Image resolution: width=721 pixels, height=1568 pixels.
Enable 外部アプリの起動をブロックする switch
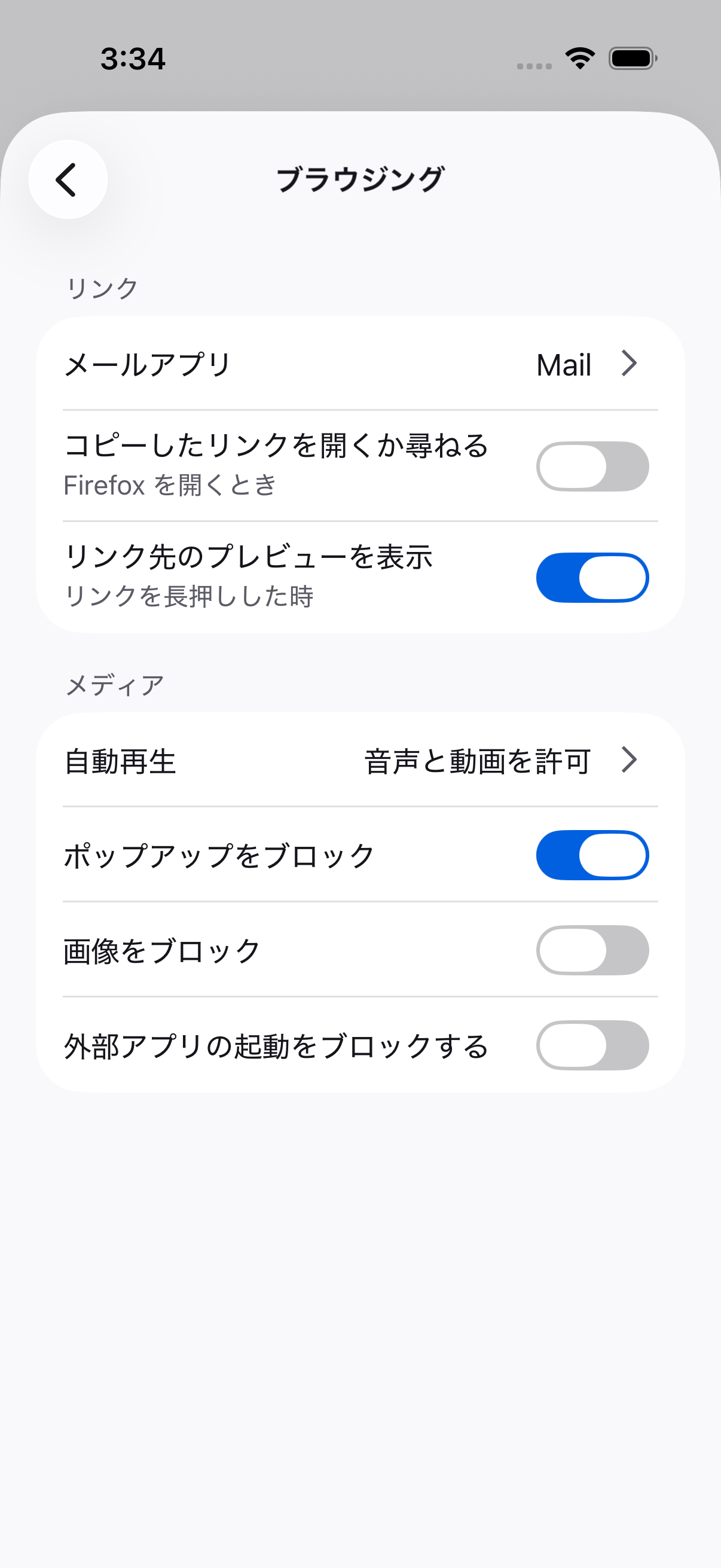tap(591, 1045)
